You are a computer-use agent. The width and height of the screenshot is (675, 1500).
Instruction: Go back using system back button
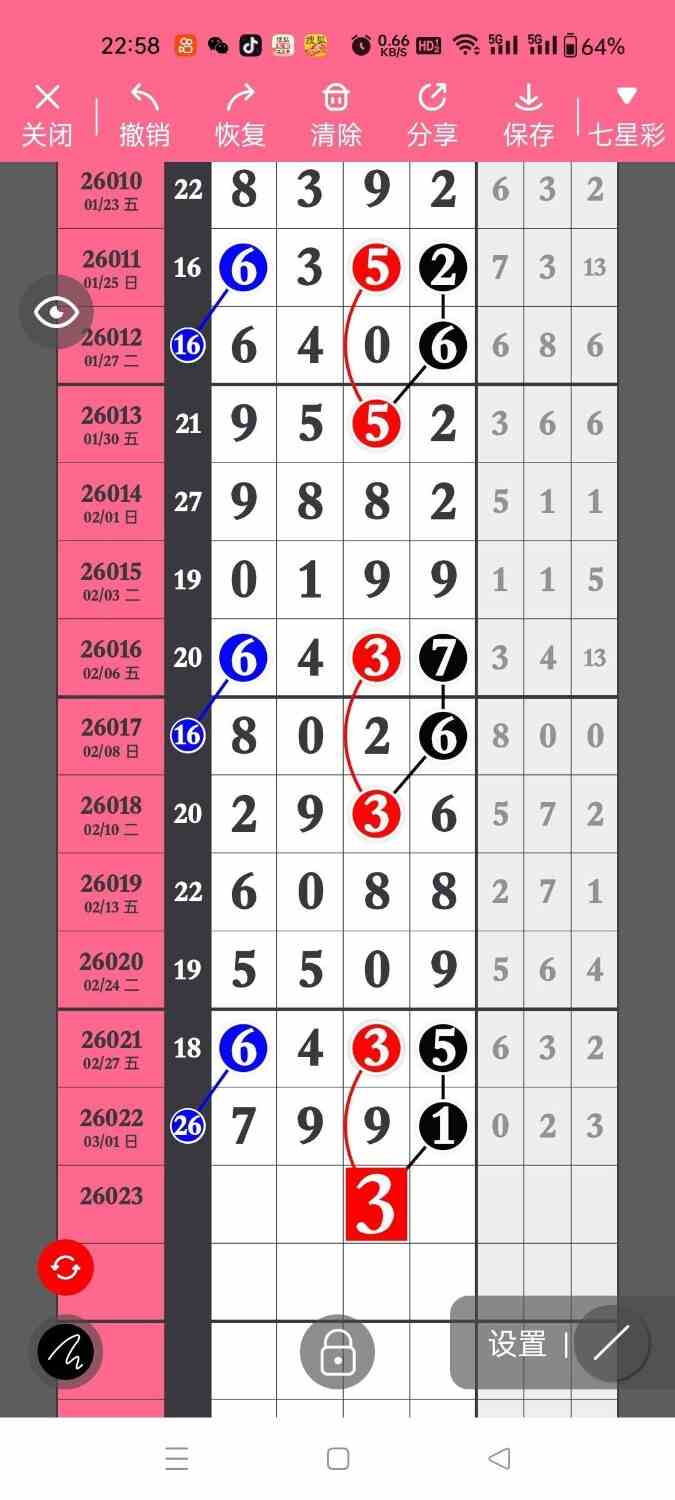499,1459
